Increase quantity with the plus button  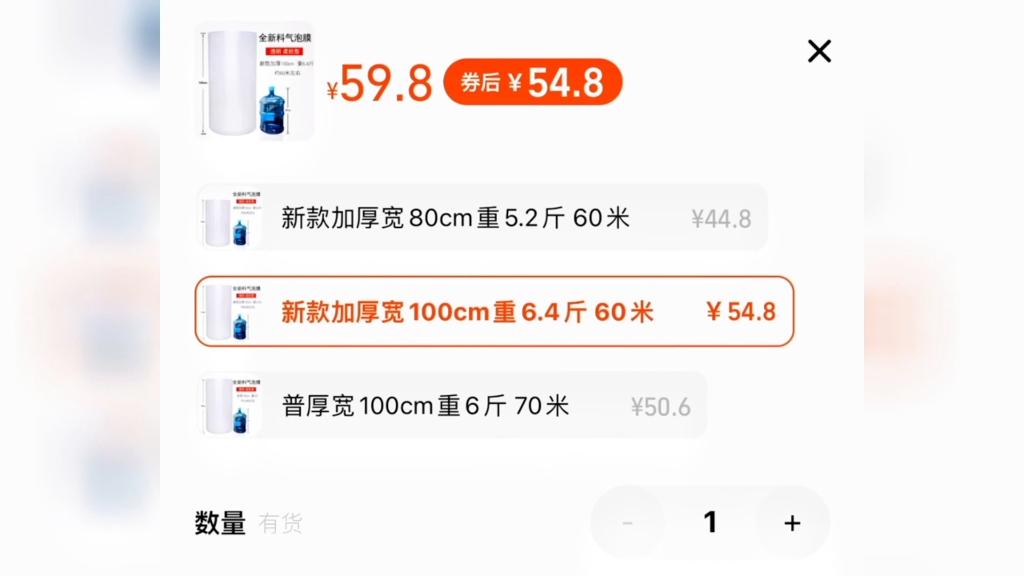tap(792, 523)
